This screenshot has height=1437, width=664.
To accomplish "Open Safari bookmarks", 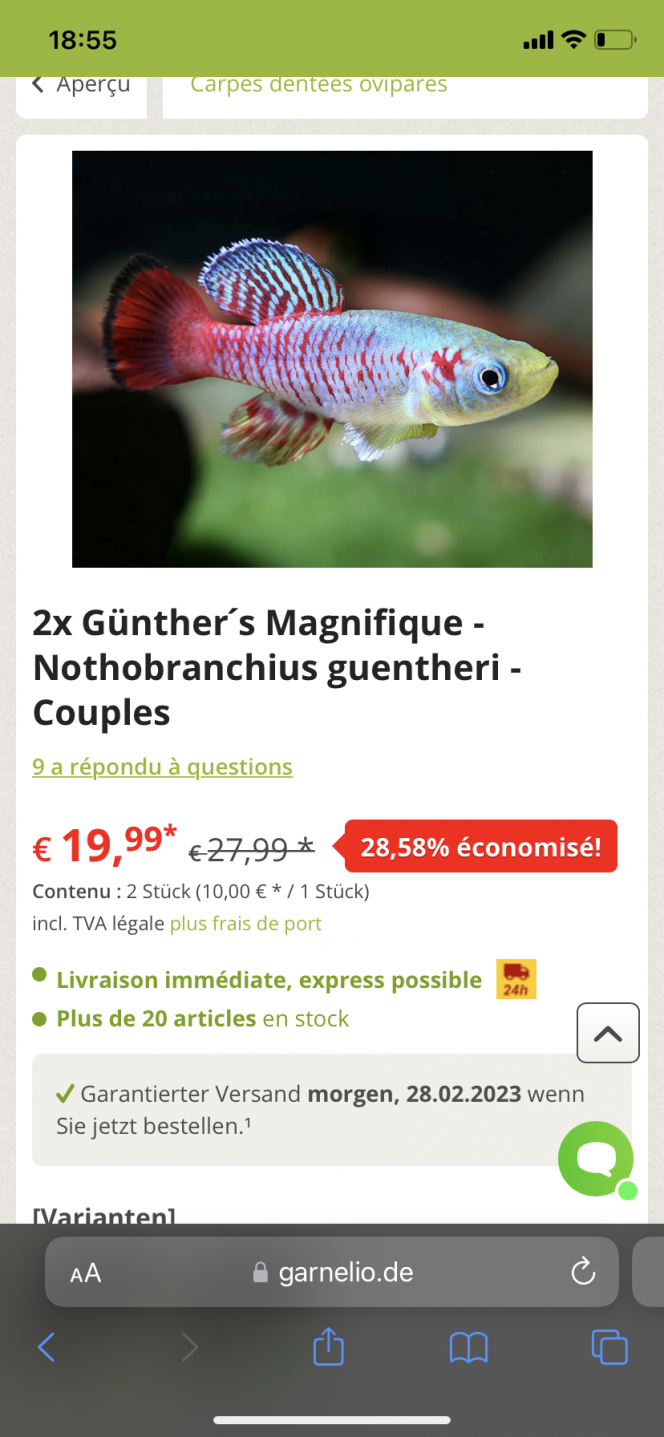I will point(468,1348).
